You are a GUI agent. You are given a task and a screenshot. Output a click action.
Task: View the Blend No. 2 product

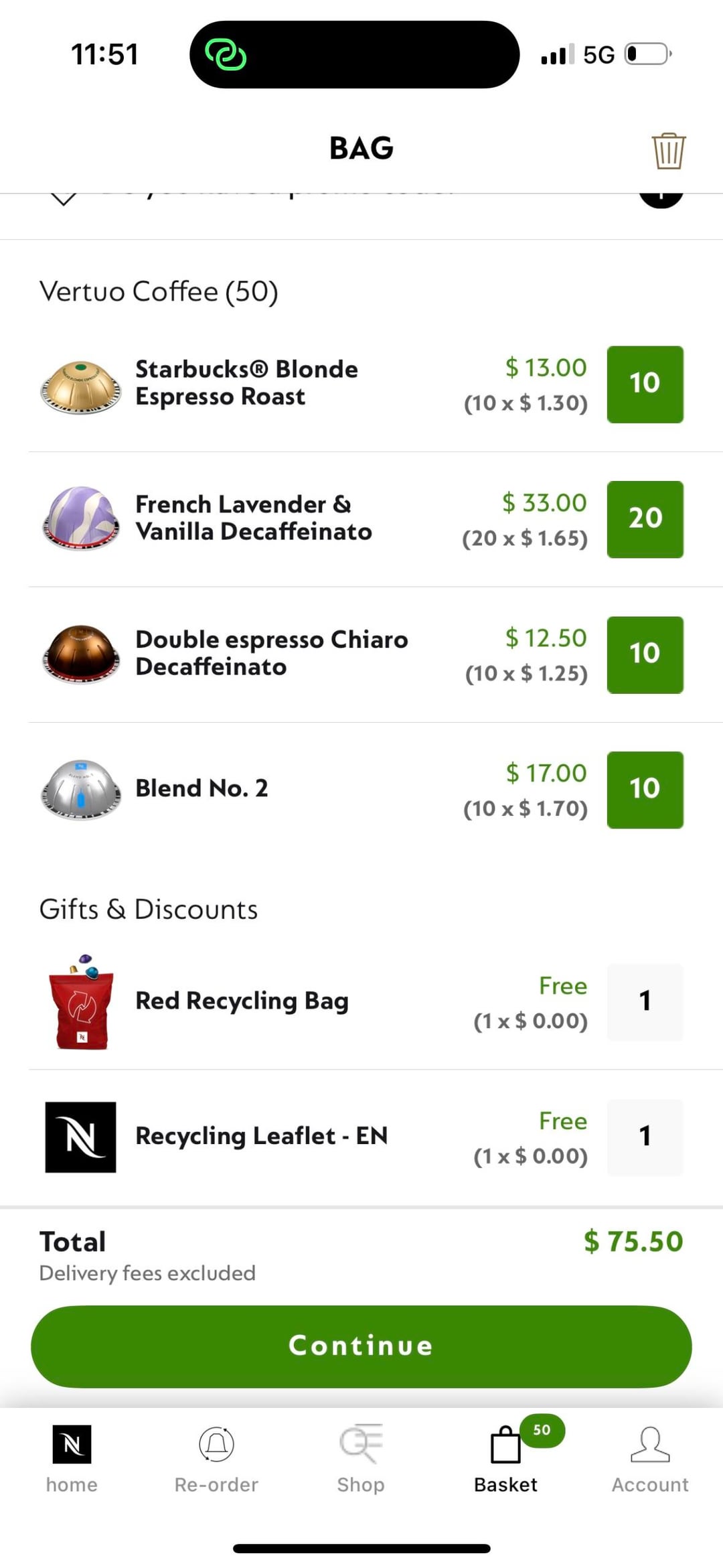tap(202, 788)
